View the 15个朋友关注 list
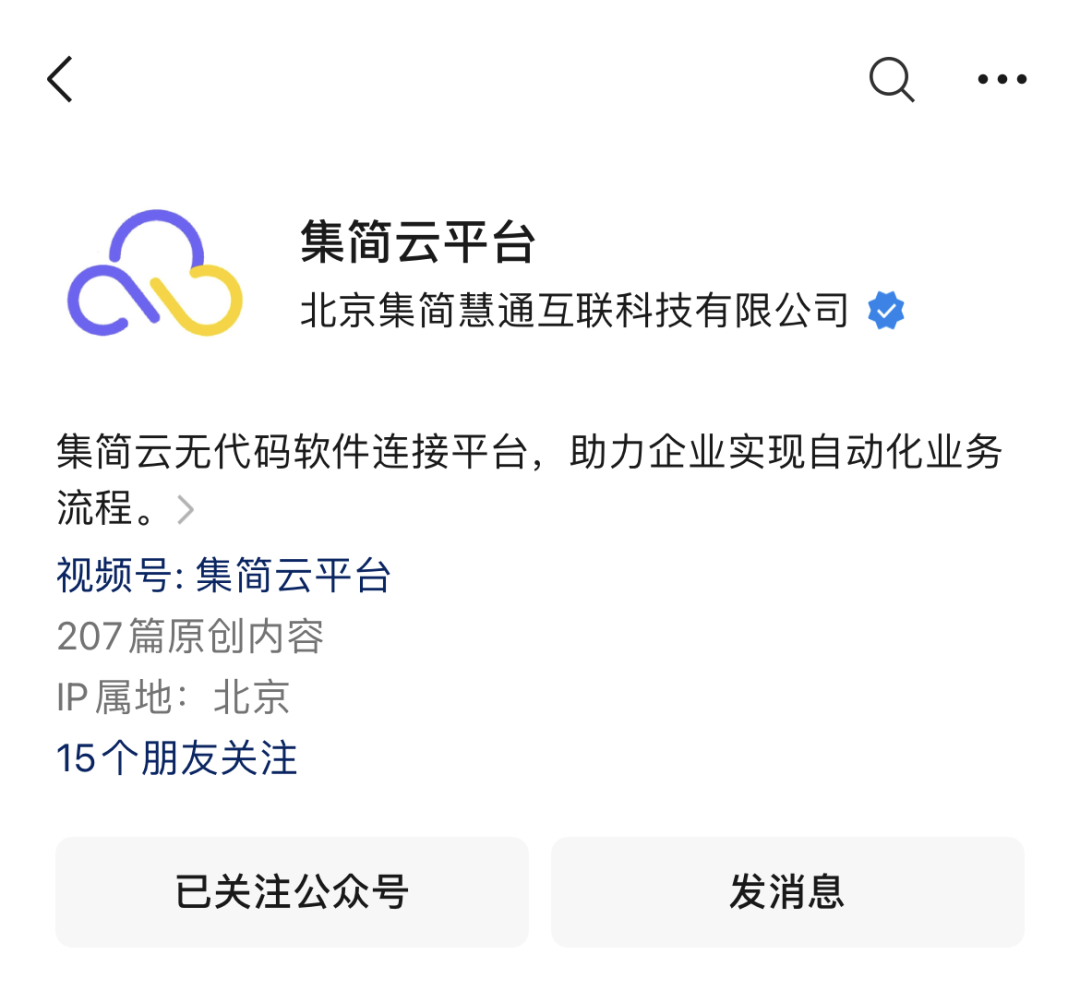The width and height of the screenshot is (1080, 993). [177, 758]
